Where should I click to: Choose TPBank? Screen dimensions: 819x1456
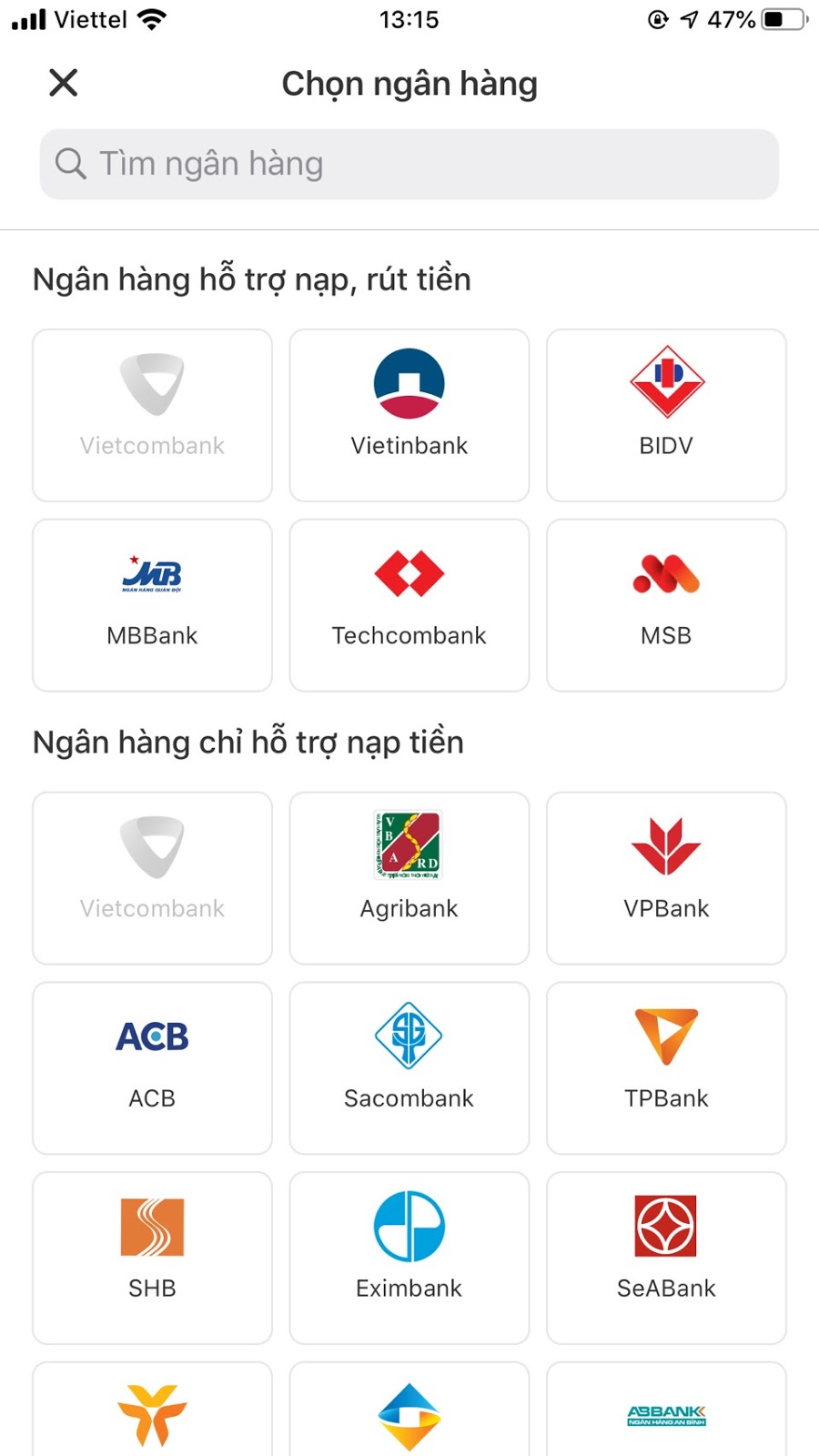(x=666, y=1068)
